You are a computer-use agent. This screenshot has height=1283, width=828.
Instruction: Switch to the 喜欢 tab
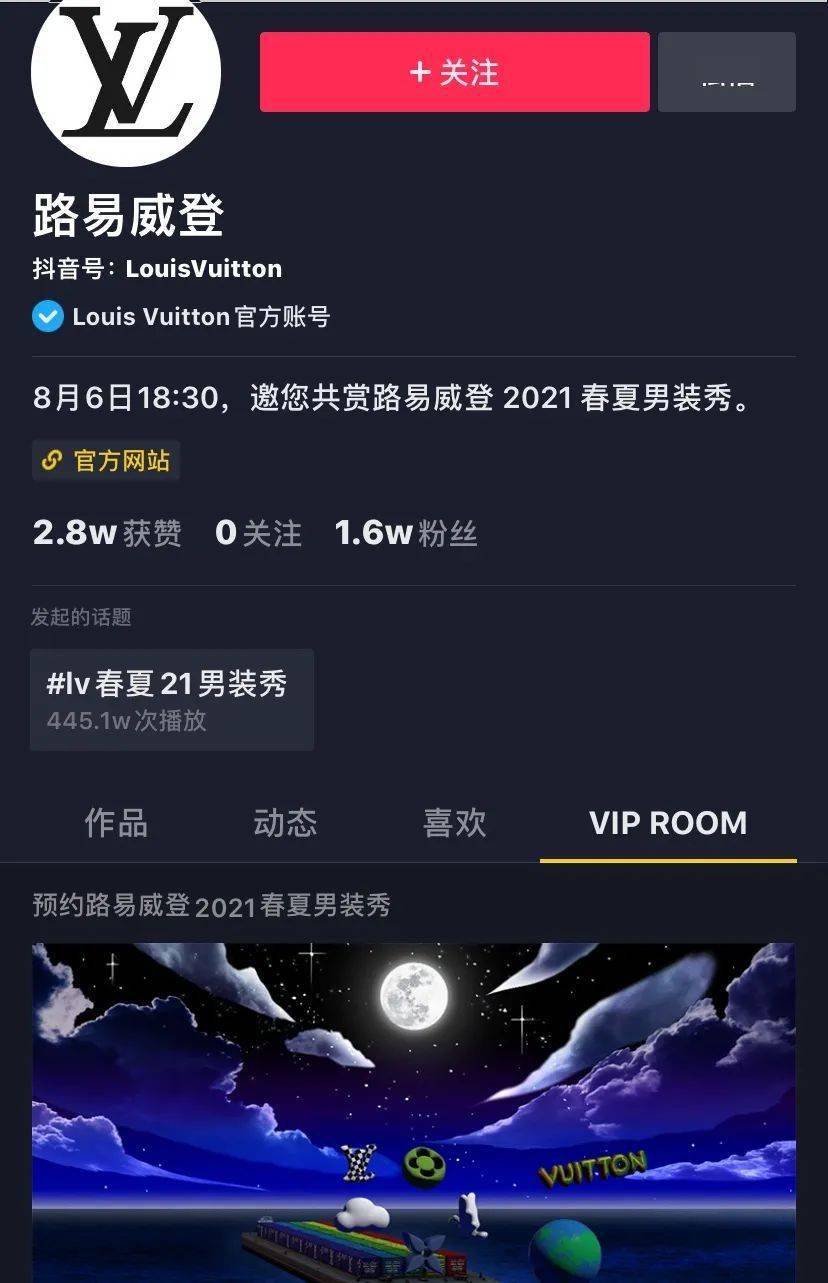coord(454,823)
